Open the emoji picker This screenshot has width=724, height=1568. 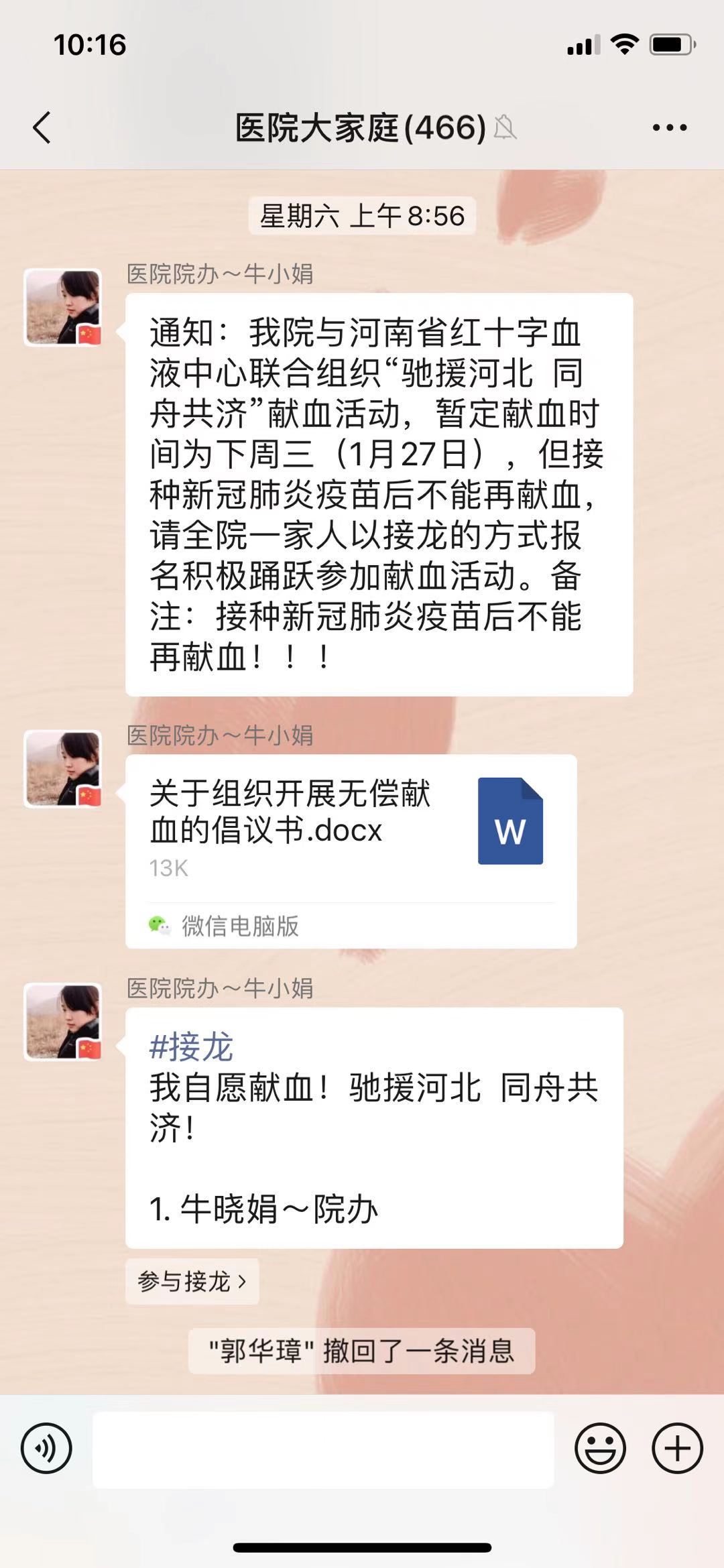(x=599, y=1447)
